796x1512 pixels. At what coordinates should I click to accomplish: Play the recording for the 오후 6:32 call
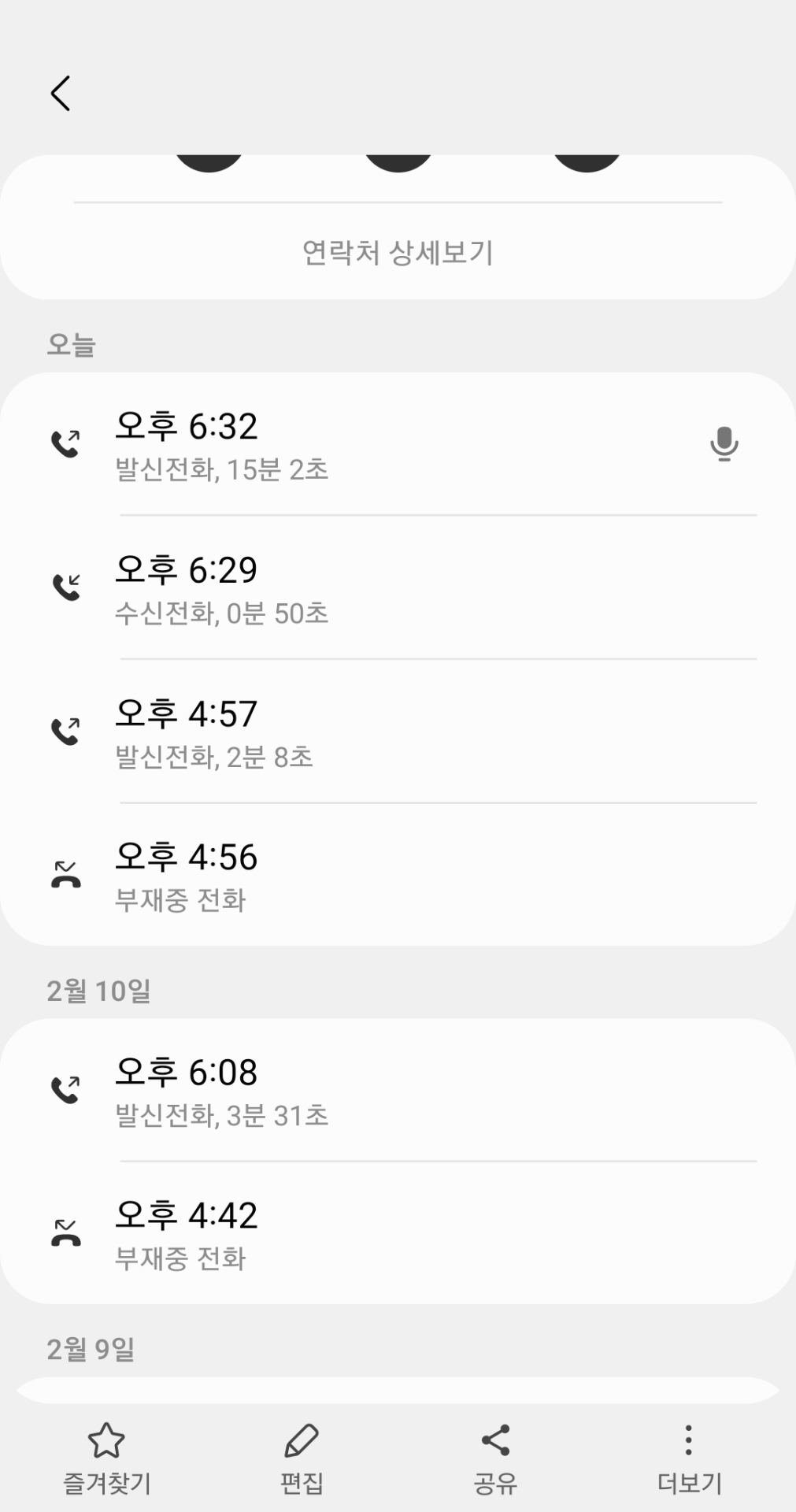point(724,444)
